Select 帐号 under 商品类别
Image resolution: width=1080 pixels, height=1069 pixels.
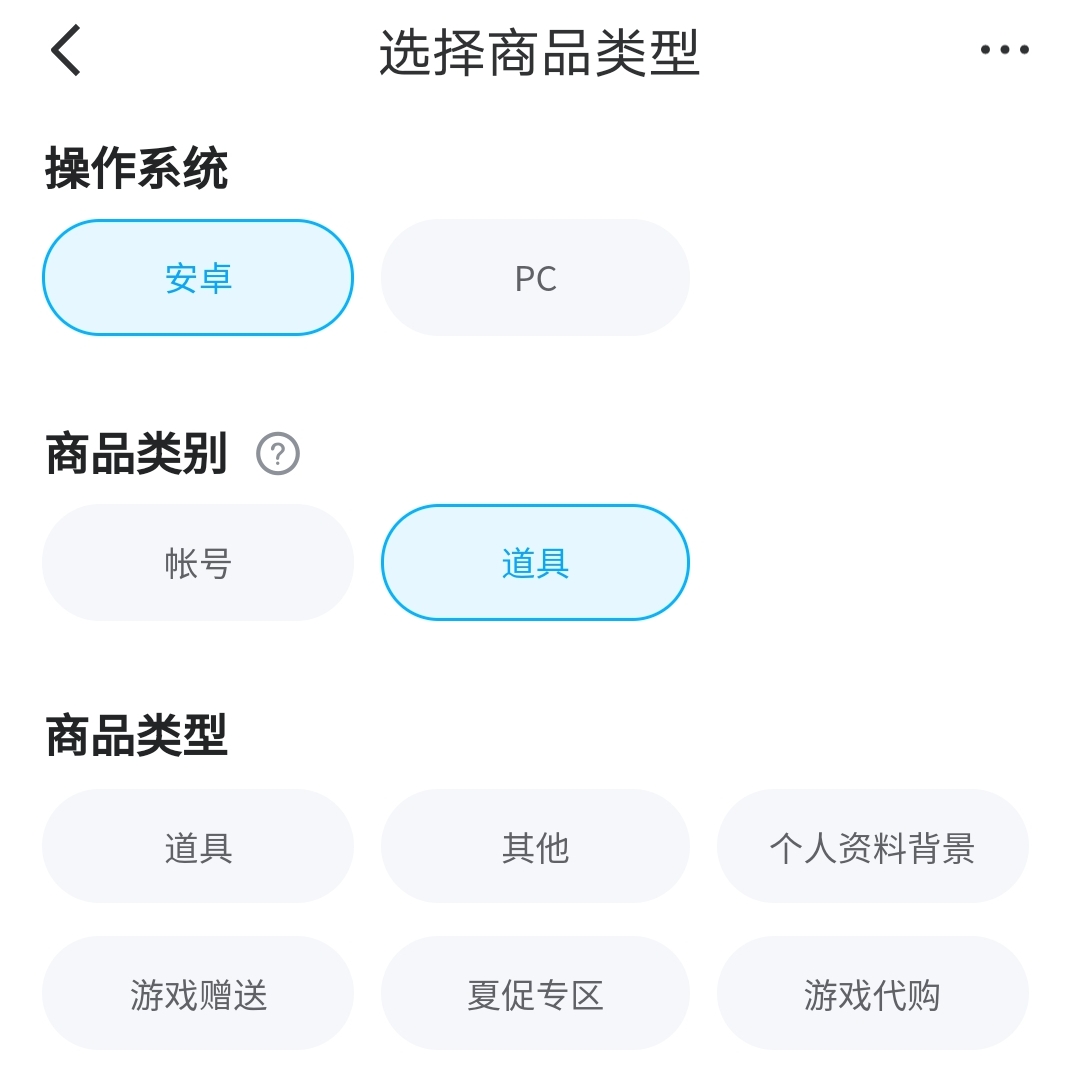click(198, 563)
